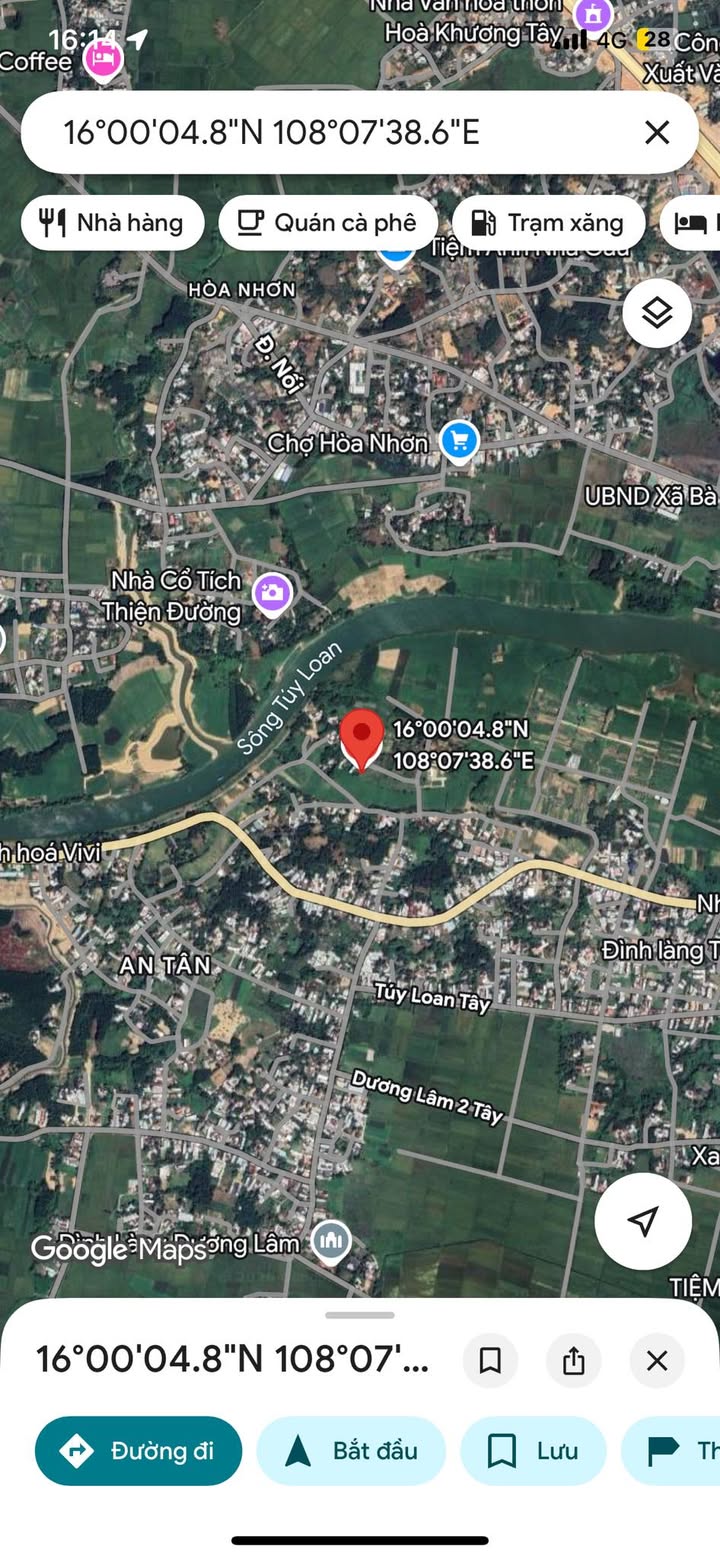This screenshot has width=720, height=1559.
Task: Close the place info sheet
Action: [657, 1360]
